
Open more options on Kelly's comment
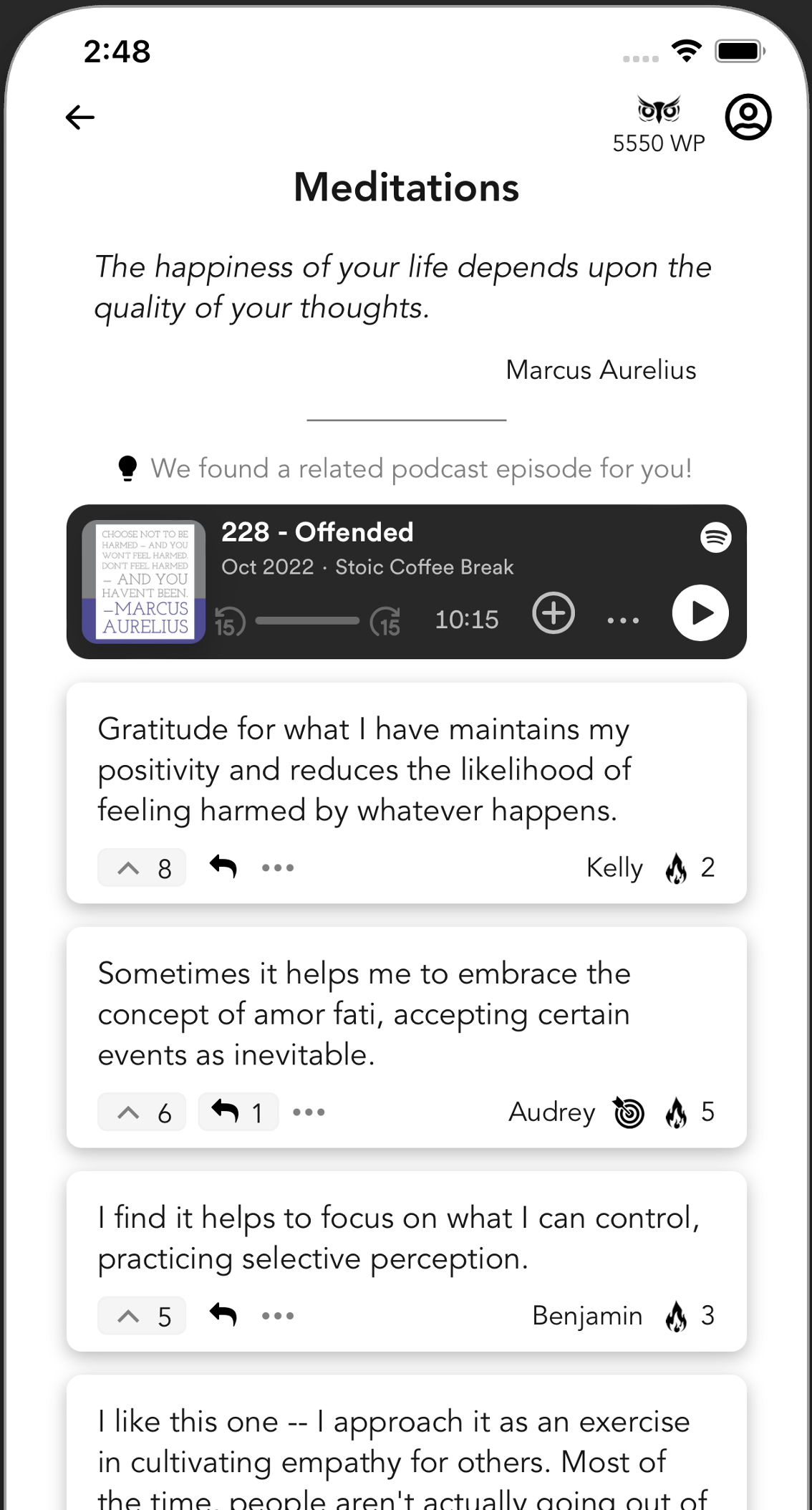click(x=277, y=867)
